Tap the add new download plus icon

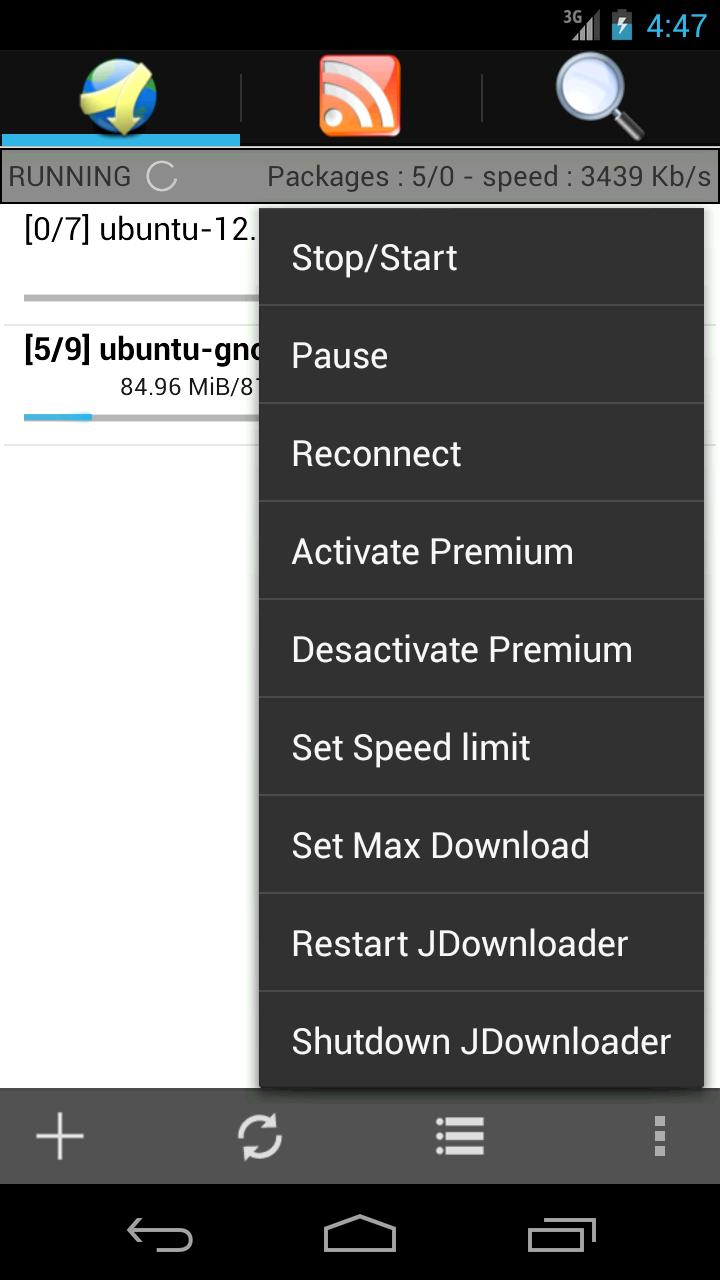[x=60, y=1135]
